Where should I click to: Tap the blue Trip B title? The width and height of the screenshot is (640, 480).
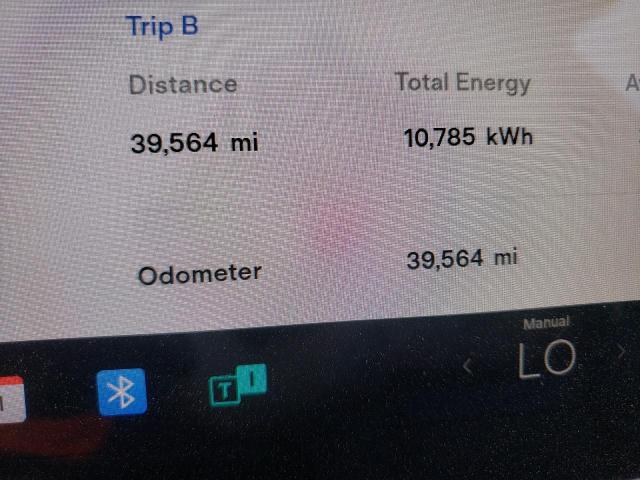tap(162, 26)
